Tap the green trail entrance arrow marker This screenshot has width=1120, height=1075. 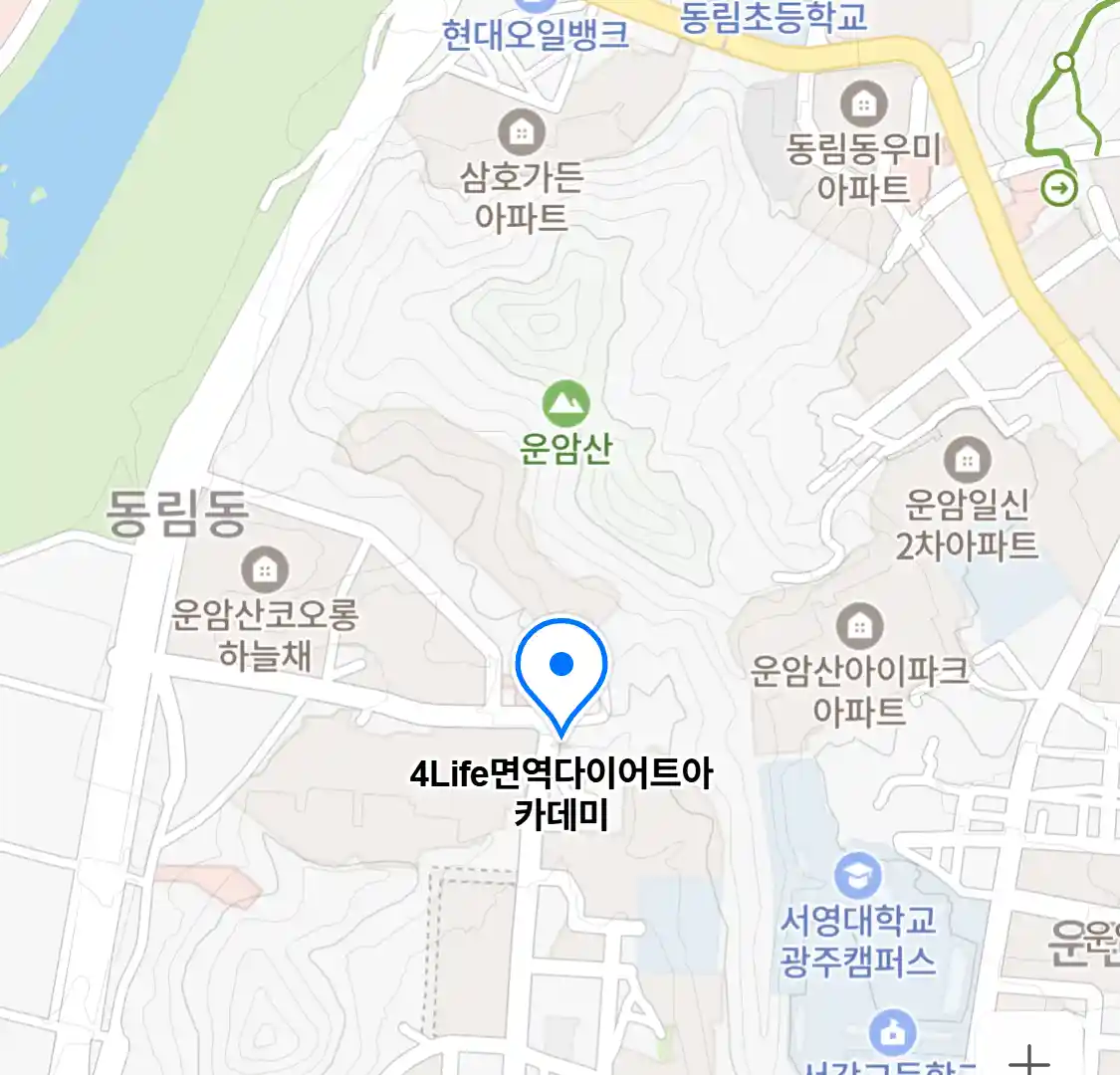1059,187
